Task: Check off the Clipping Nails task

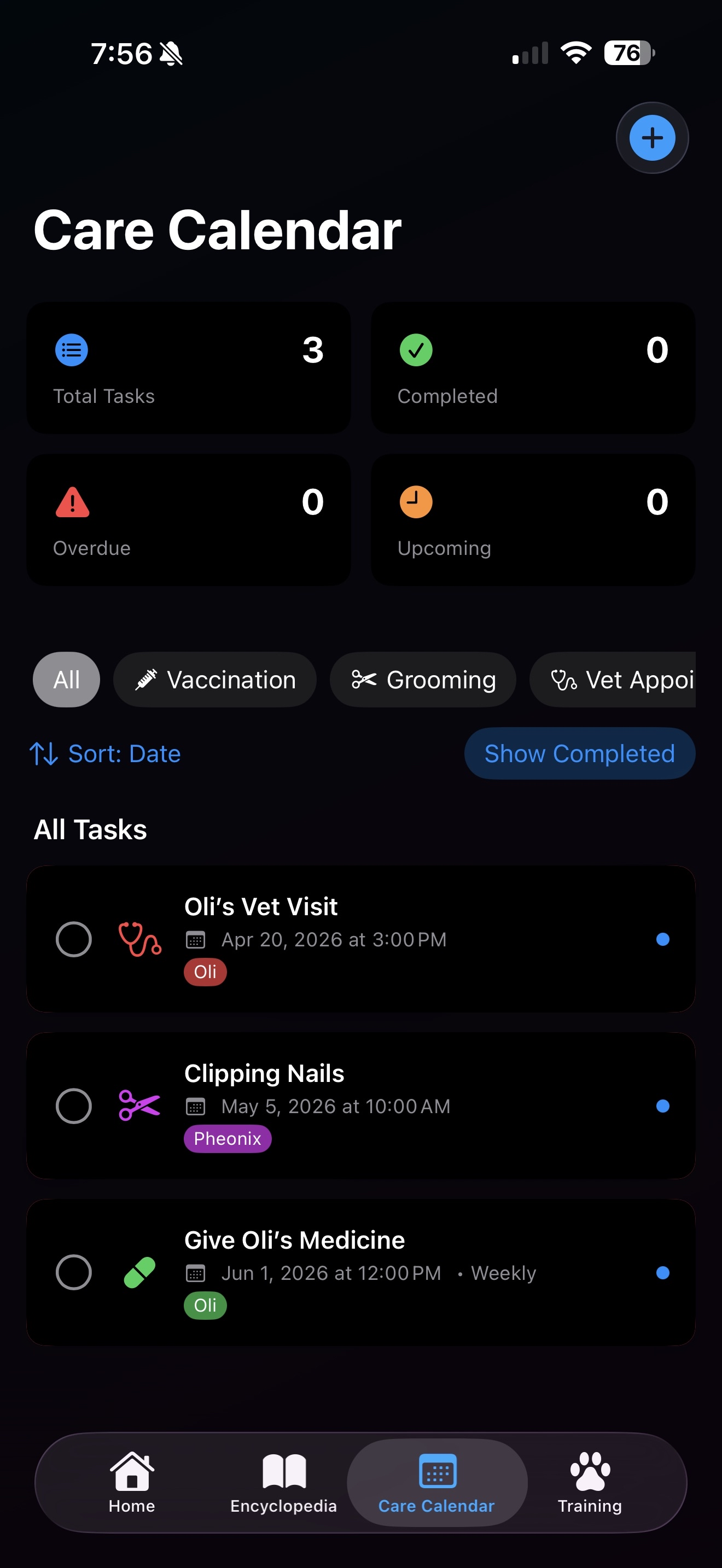Action: [x=74, y=1107]
